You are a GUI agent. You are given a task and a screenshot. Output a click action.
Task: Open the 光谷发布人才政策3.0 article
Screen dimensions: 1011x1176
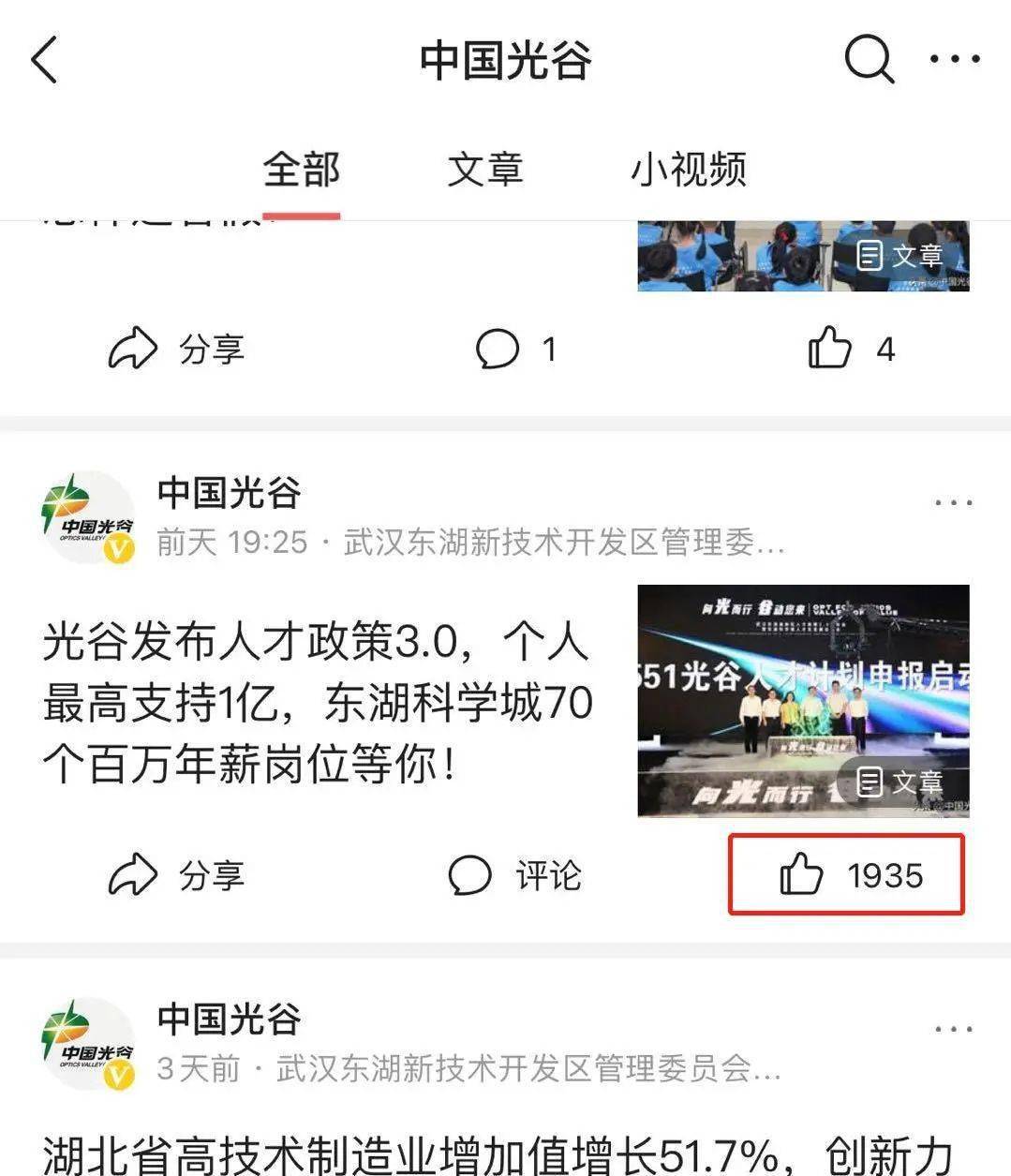coord(317,703)
